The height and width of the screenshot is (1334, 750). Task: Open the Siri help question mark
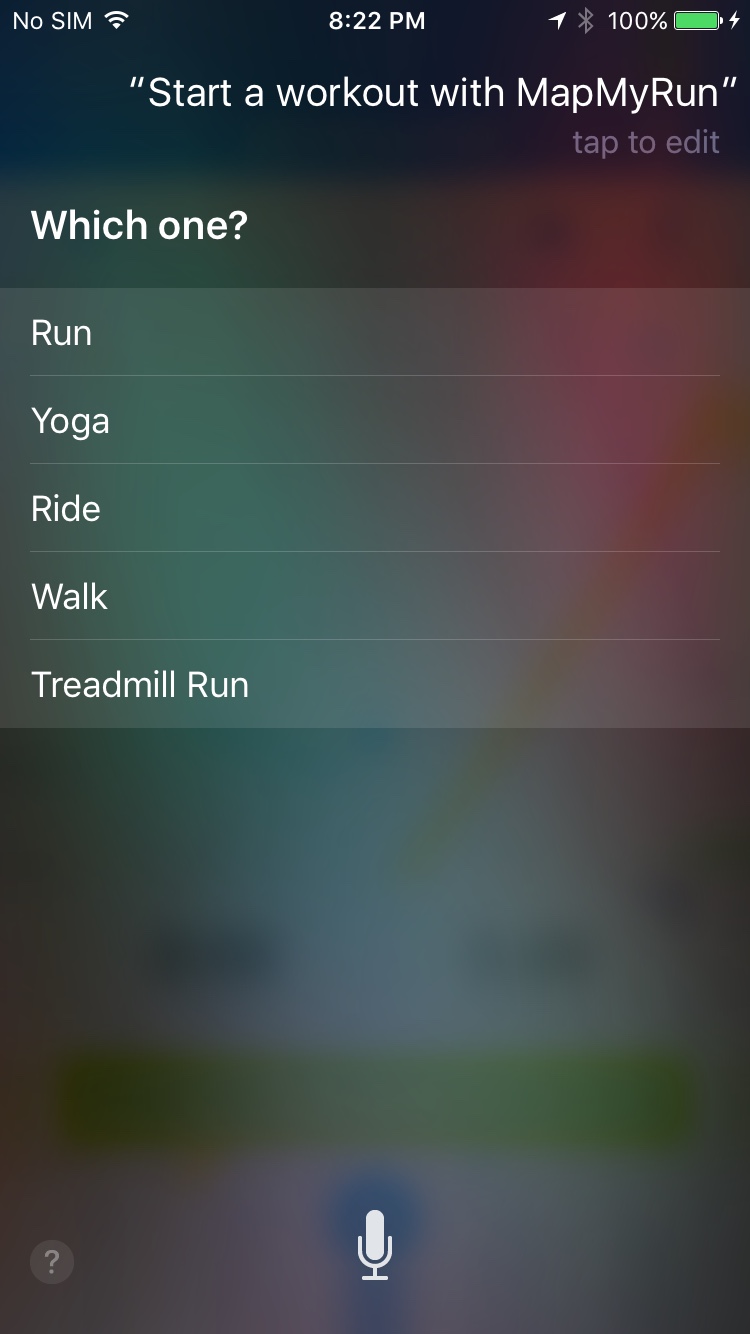pos(52,1261)
